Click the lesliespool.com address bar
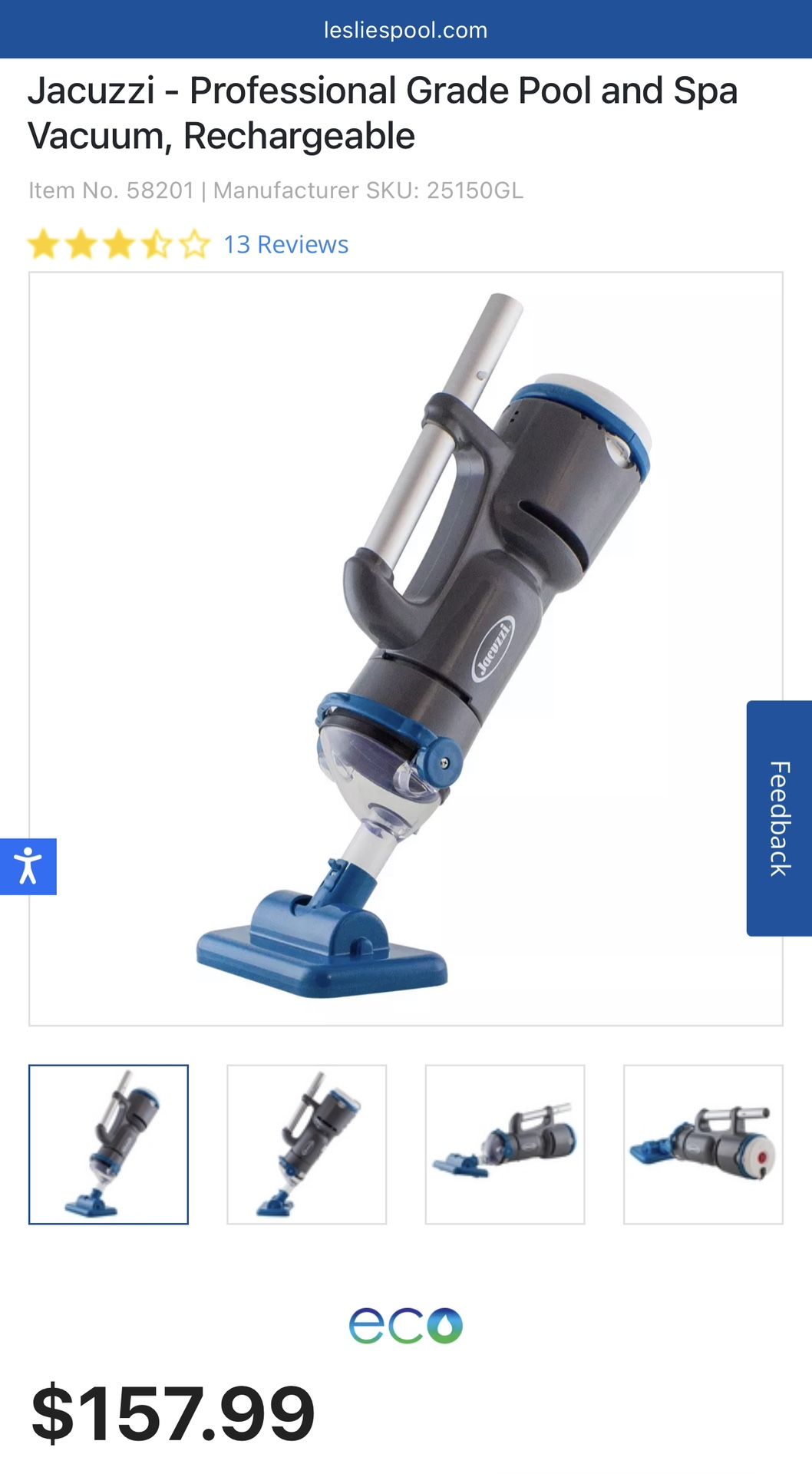The width and height of the screenshot is (812, 1474). point(406,30)
